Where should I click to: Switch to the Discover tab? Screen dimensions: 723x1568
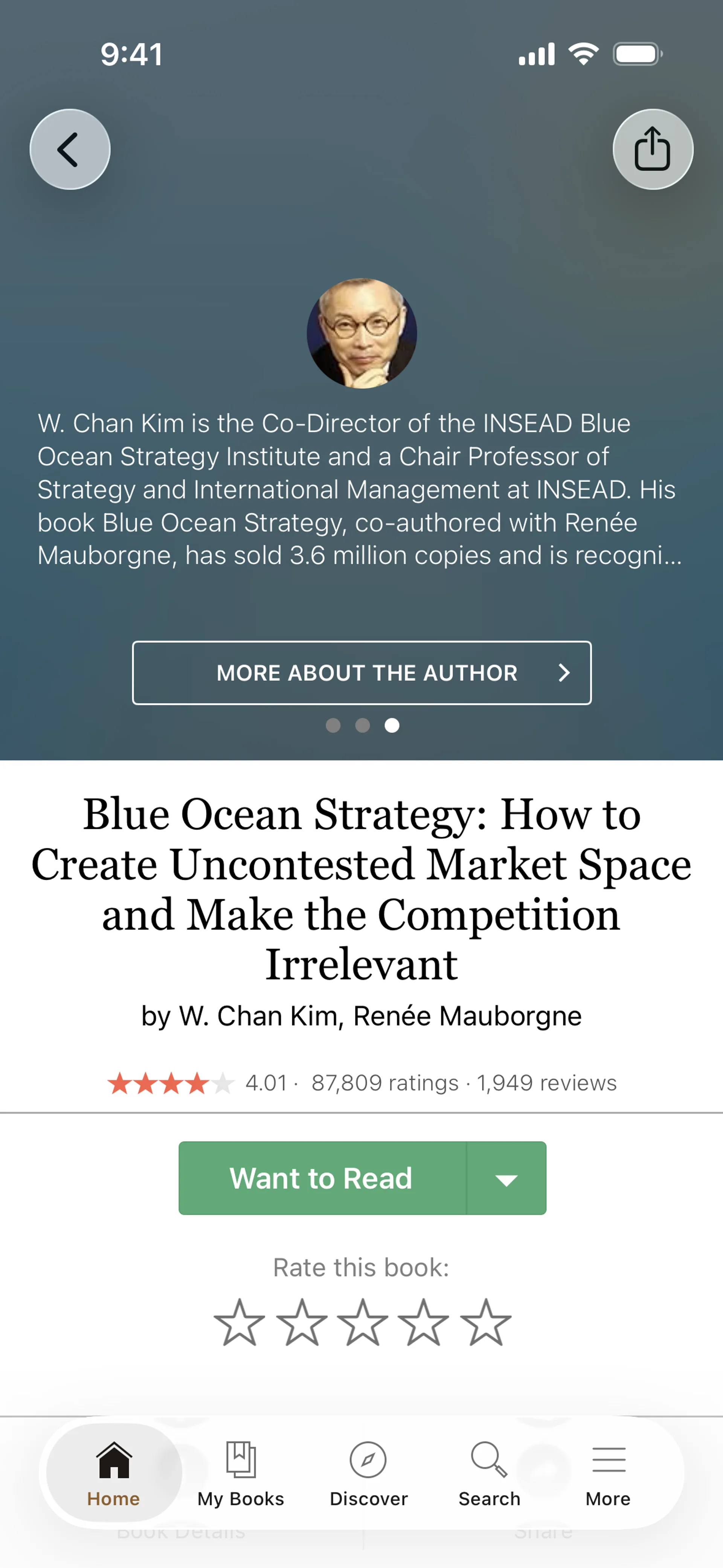368,1473
